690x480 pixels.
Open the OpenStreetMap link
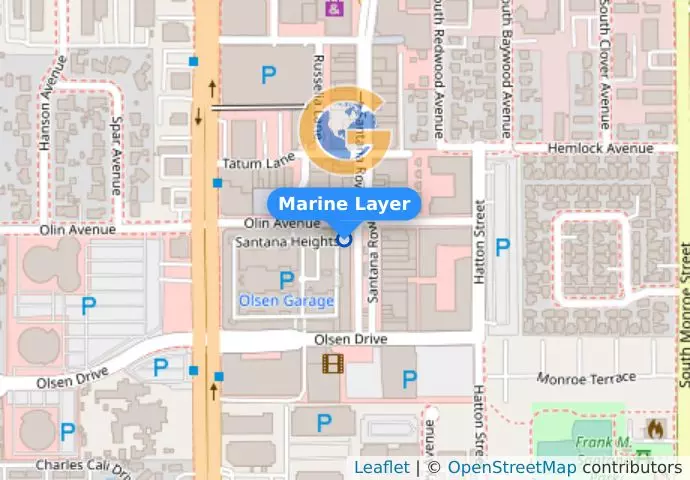pyautogui.click(x=511, y=467)
